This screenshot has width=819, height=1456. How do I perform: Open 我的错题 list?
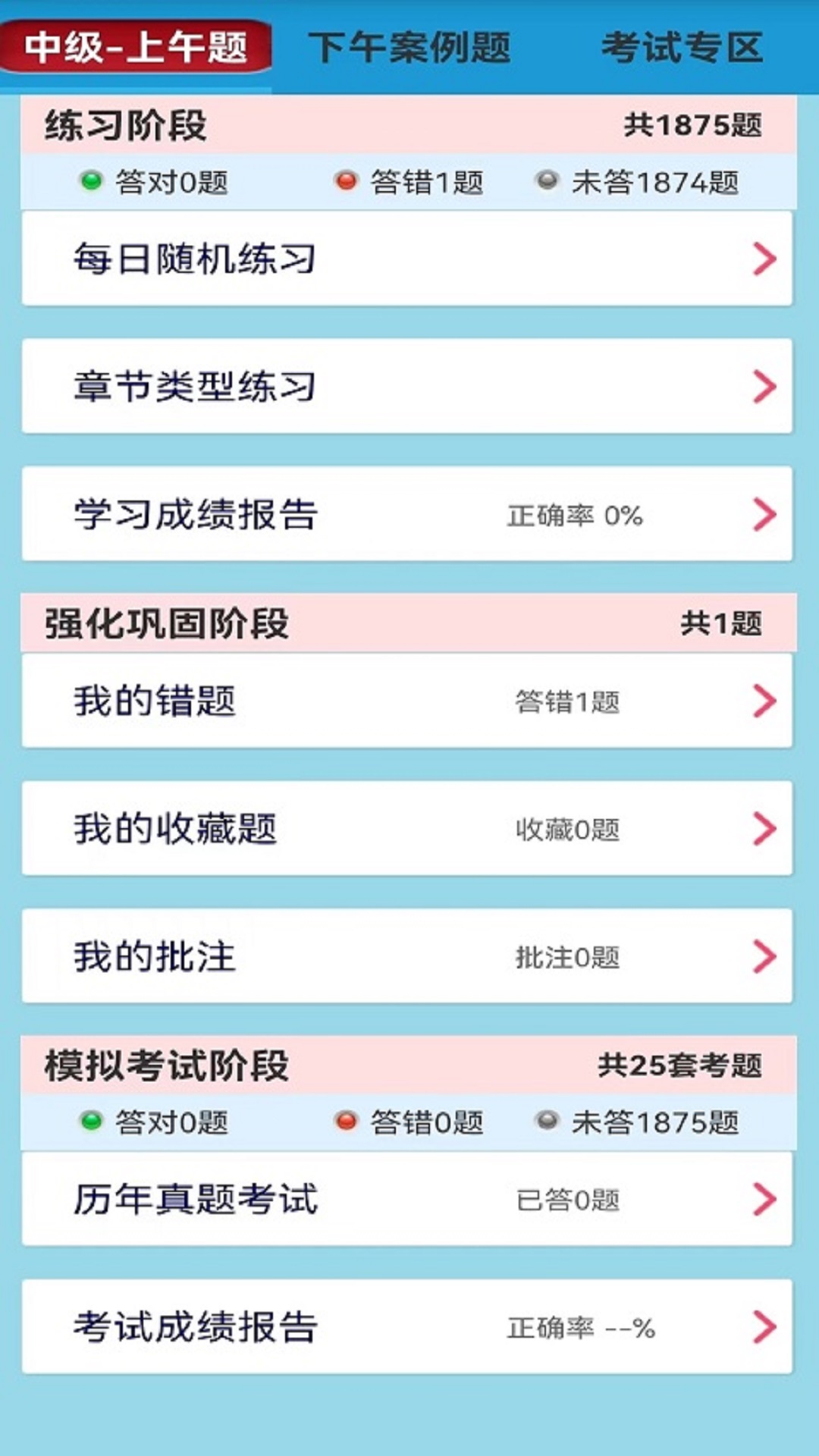pyautogui.click(x=407, y=701)
